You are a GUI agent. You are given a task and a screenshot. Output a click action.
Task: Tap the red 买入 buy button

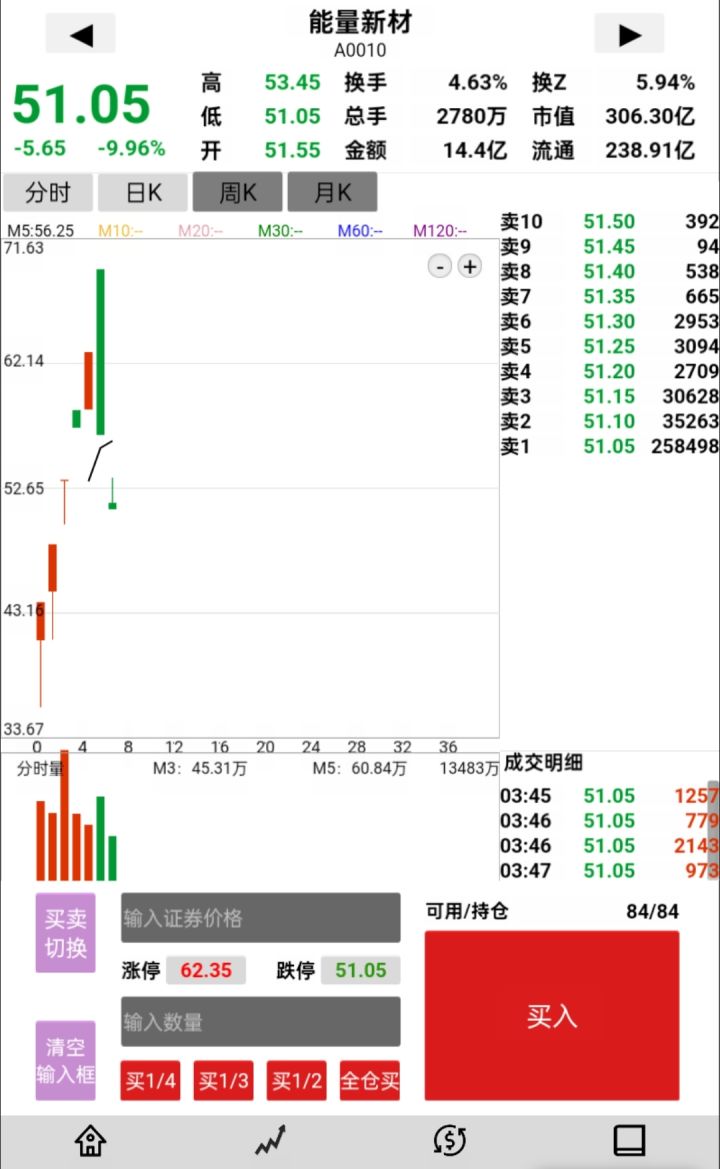[552, 1016]
